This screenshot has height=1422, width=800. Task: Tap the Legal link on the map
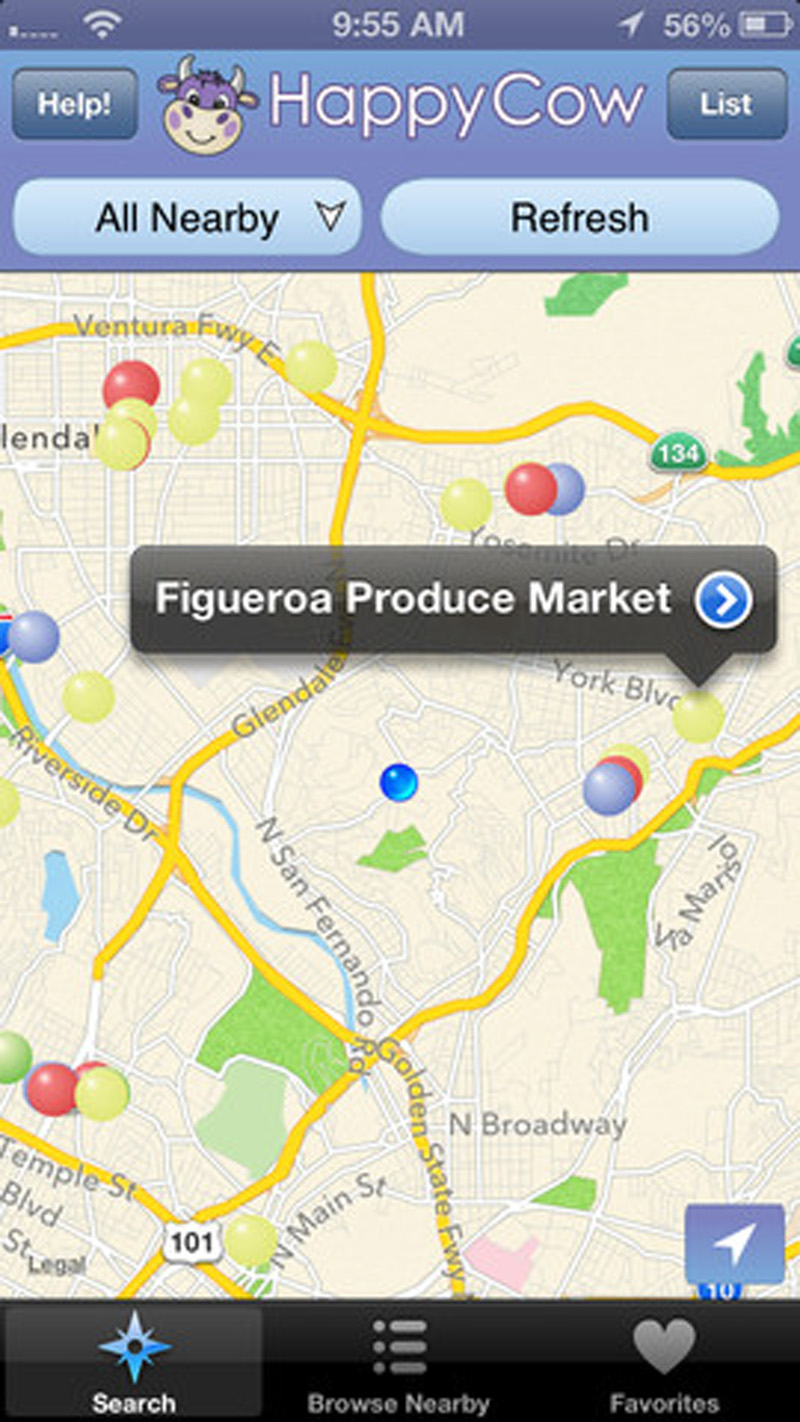point(56,1265)
